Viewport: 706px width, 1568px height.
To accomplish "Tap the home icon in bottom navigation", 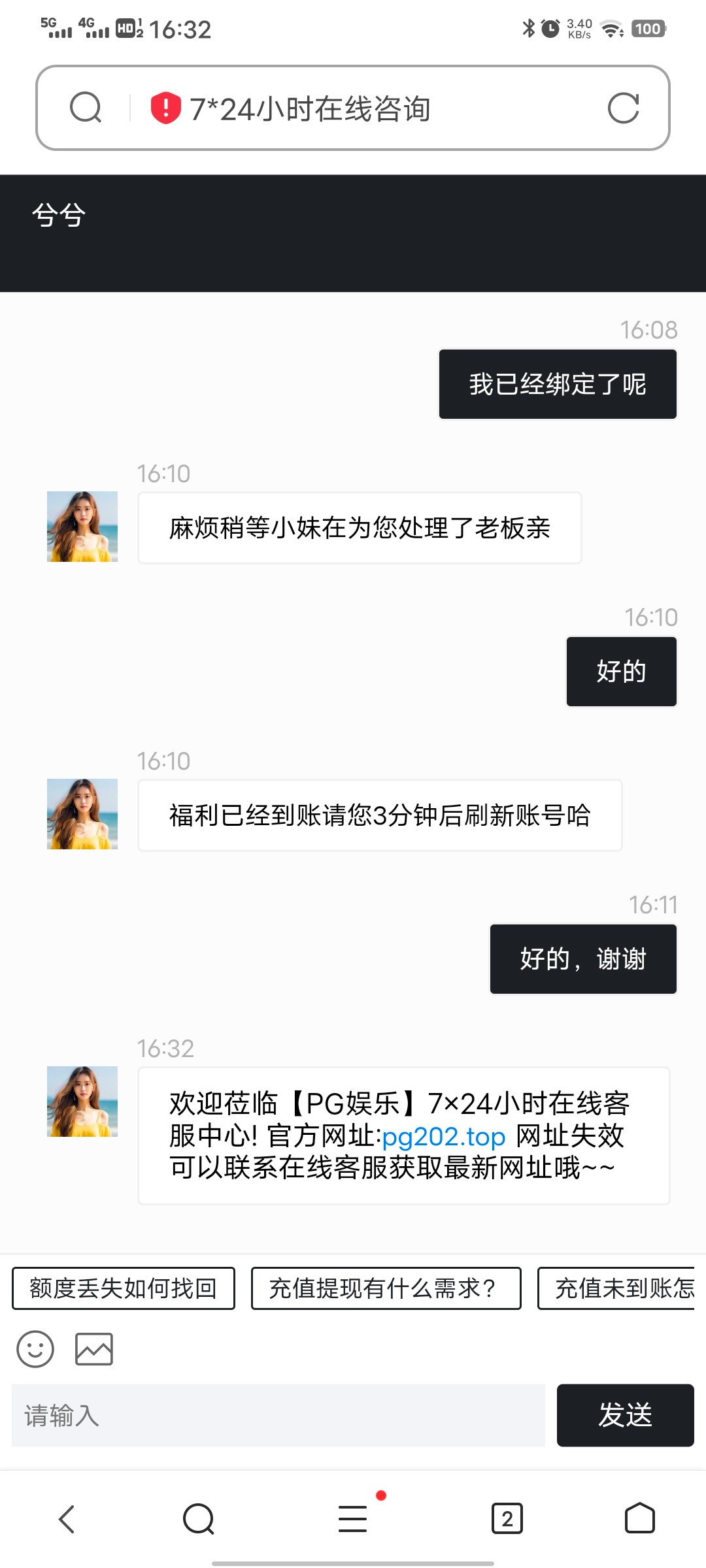I will (638, 1518).
